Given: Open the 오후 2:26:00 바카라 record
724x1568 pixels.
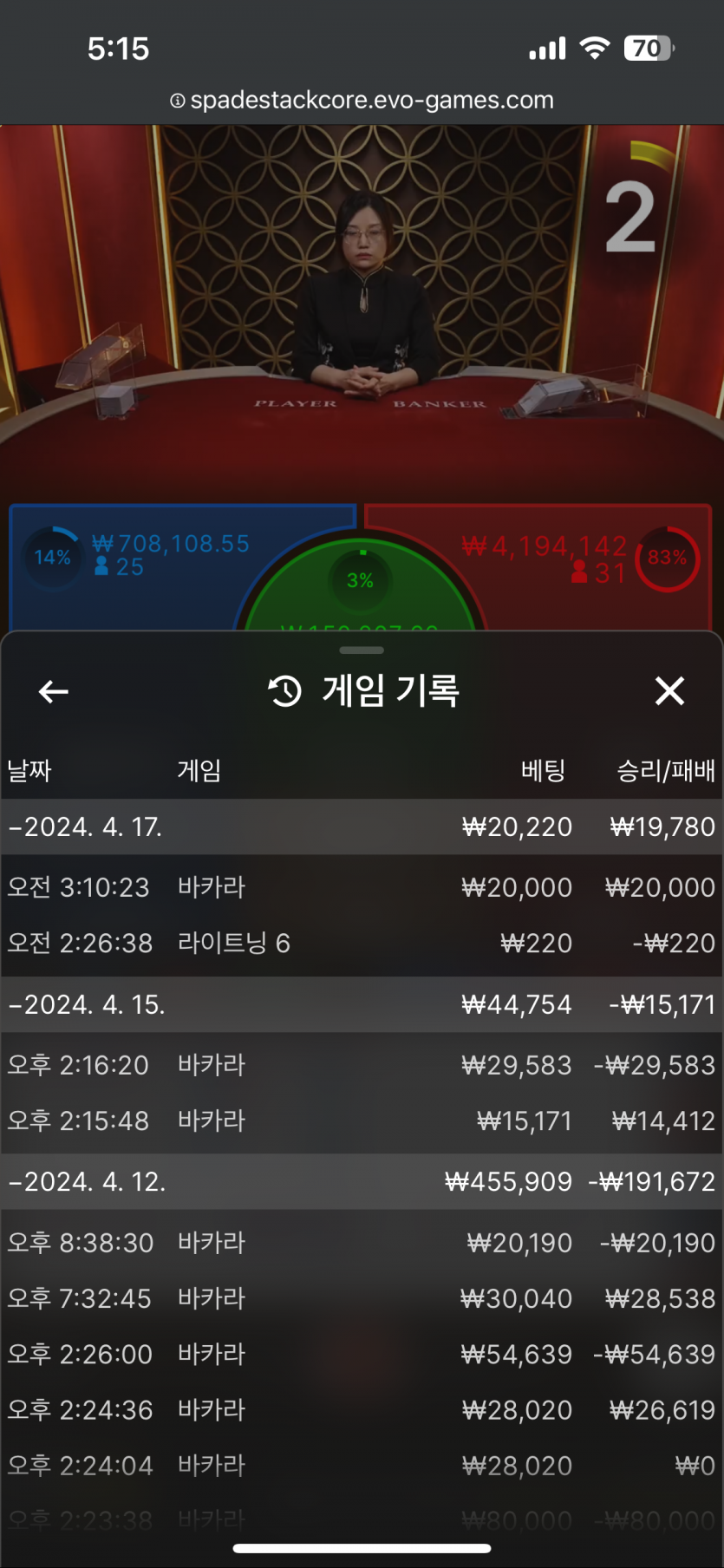Looking at the screenshot, I should coord(361,1354).
